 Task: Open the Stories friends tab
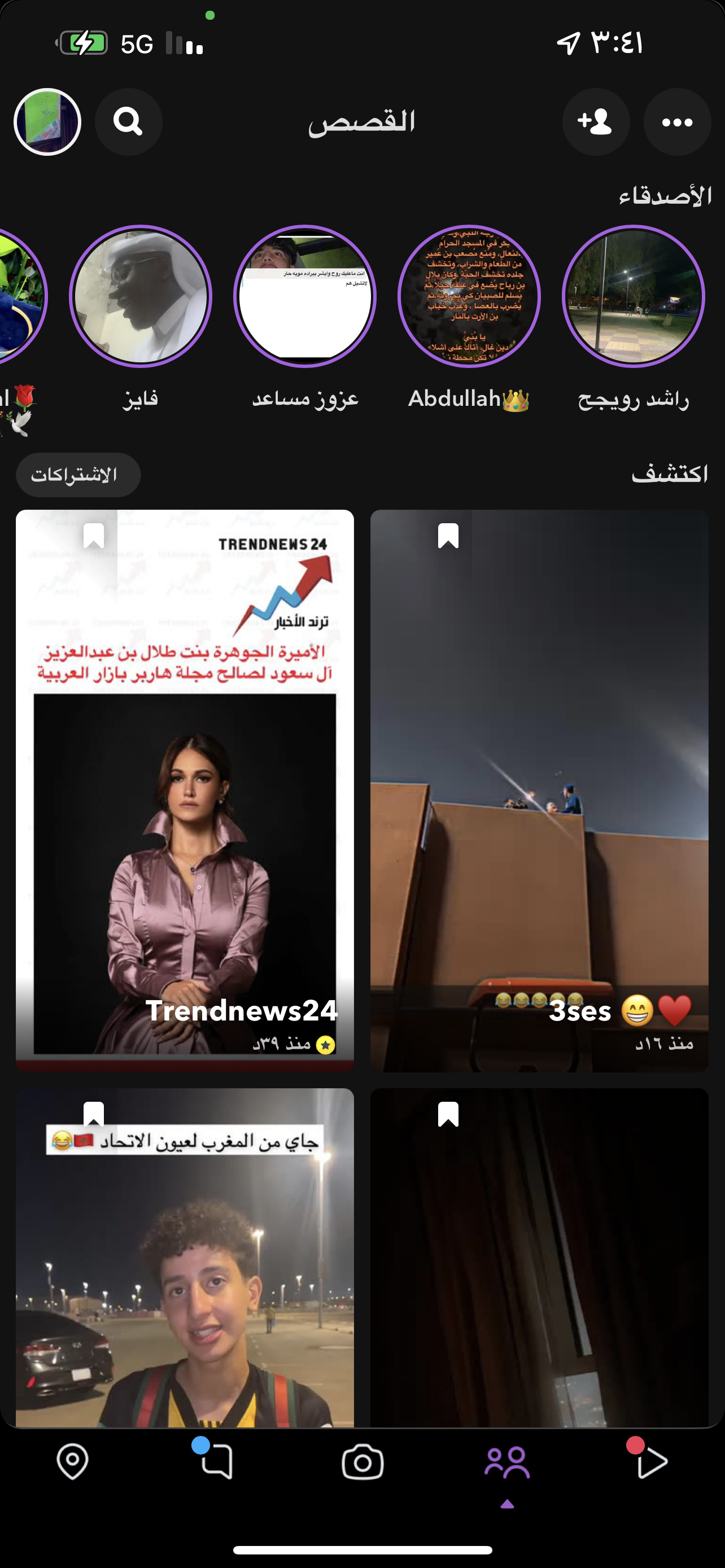click(507, 1462)
